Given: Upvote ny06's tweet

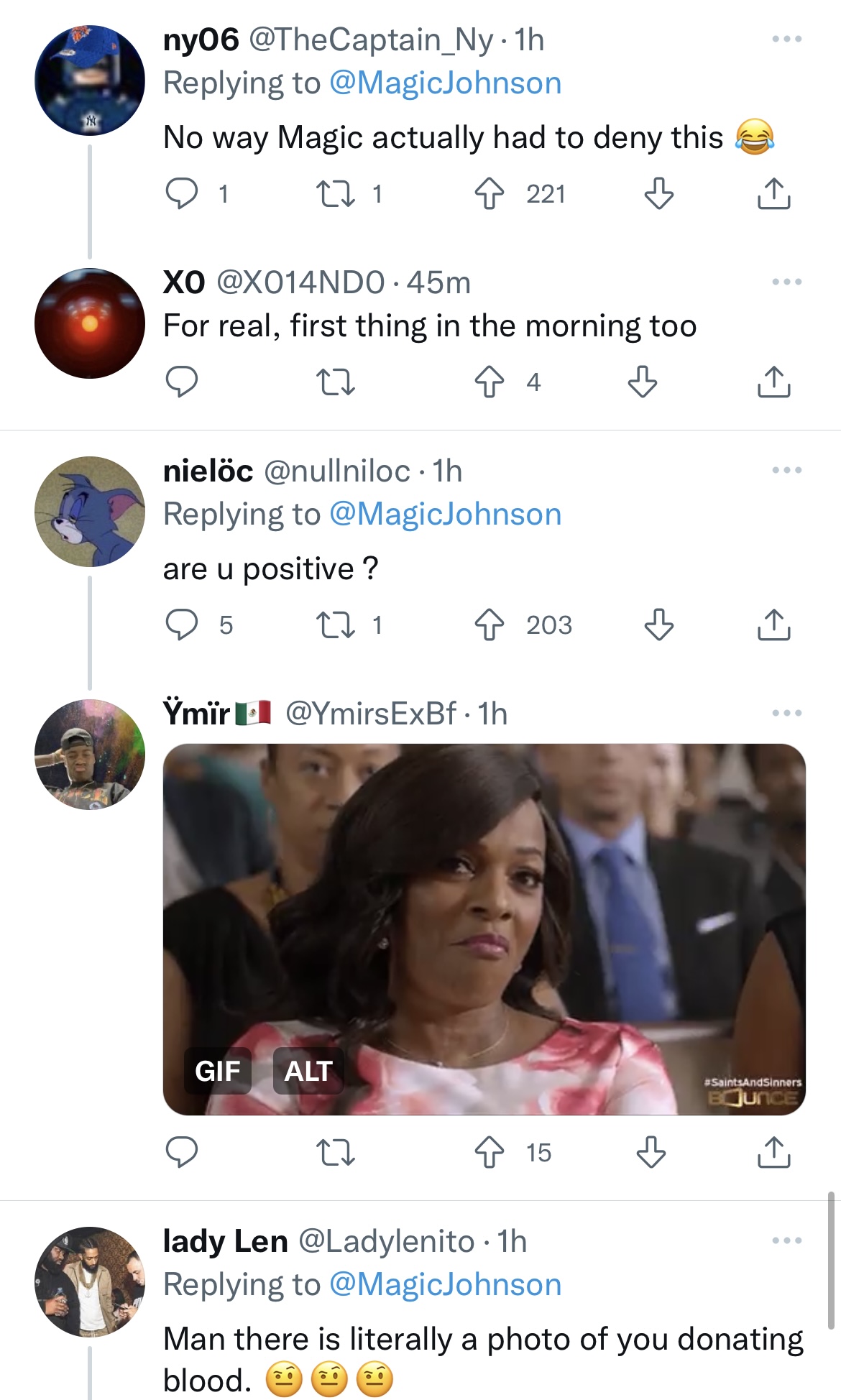Looking at the screenshot, I should pyautogui.click(x=490, y=193).
